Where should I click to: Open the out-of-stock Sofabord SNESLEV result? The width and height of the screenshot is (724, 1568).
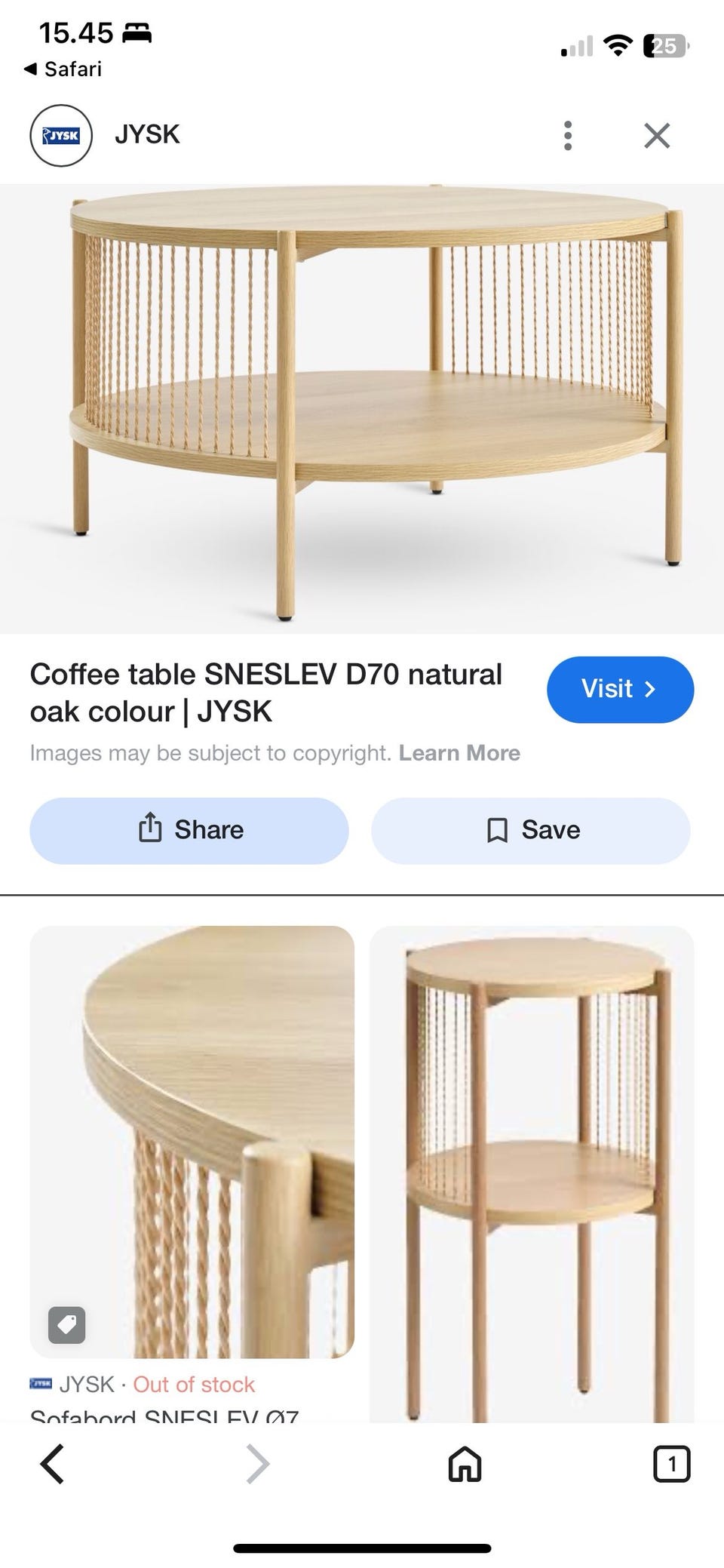click(192, 1141)
